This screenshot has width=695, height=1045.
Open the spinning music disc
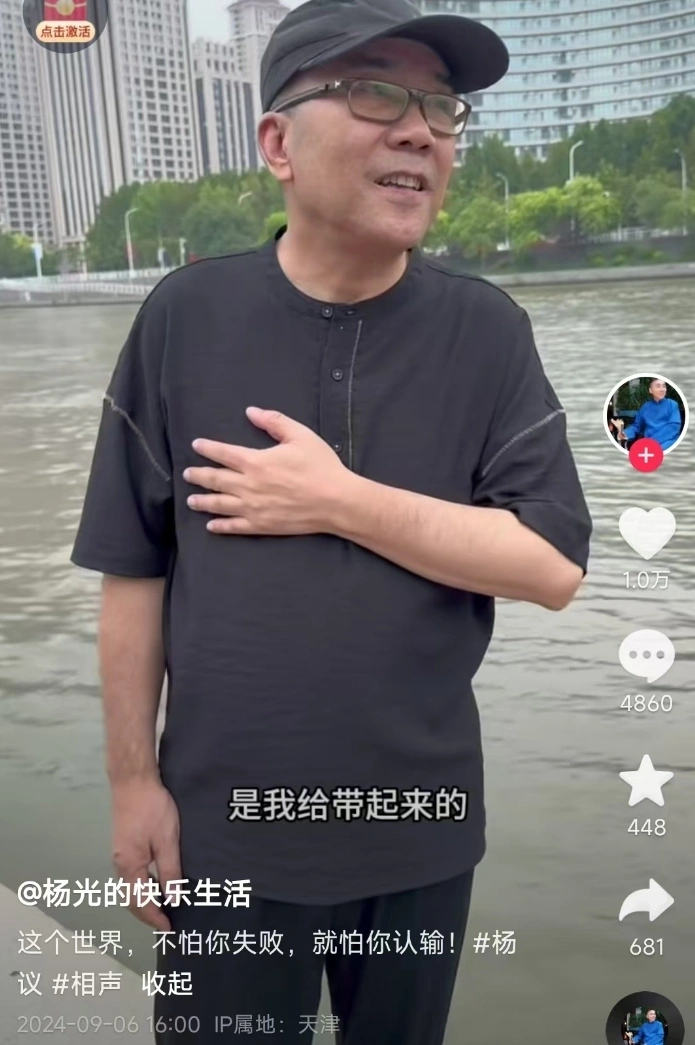pos(645,1025)
